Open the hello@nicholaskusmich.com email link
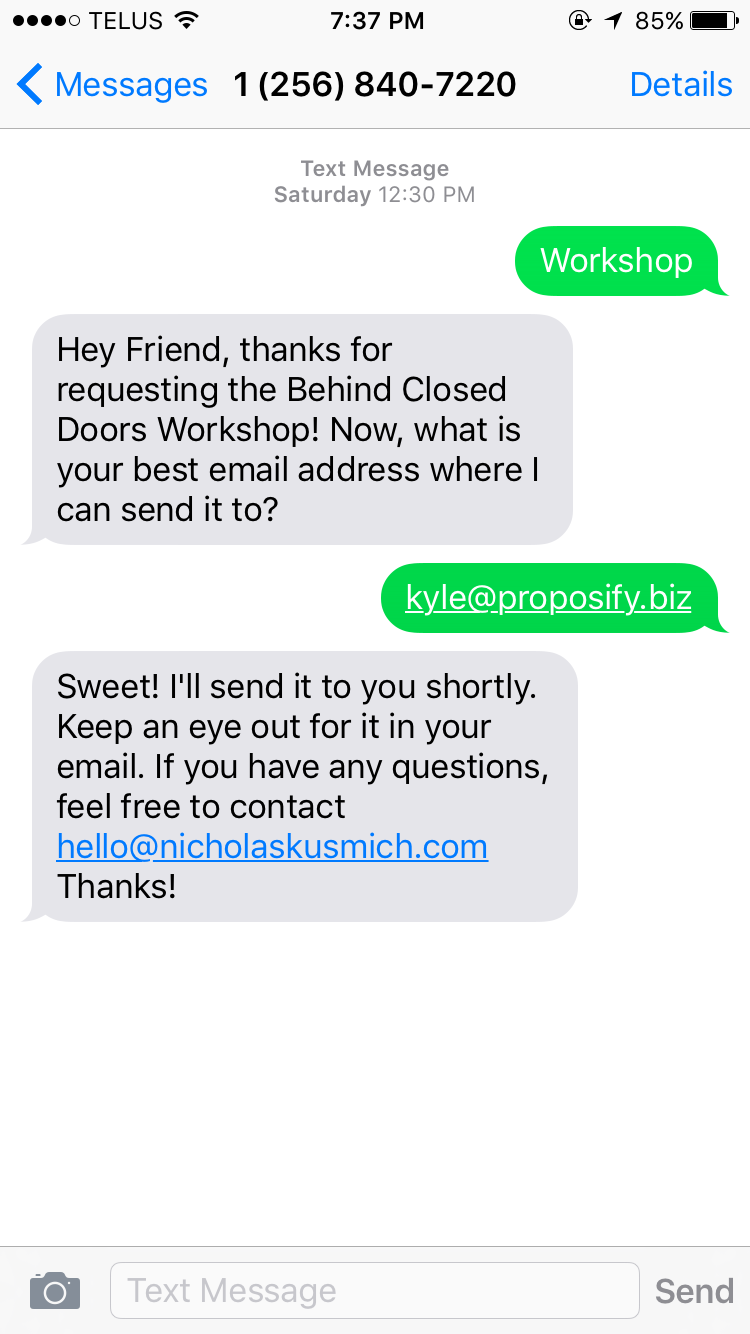750x1334 pixels. [x=272, y=846]
